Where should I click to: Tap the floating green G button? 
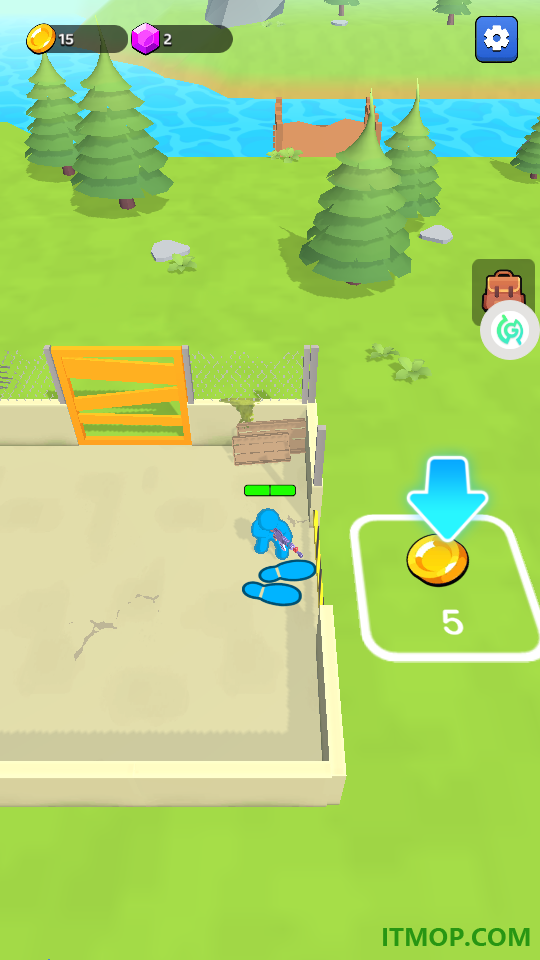[509, 330]
